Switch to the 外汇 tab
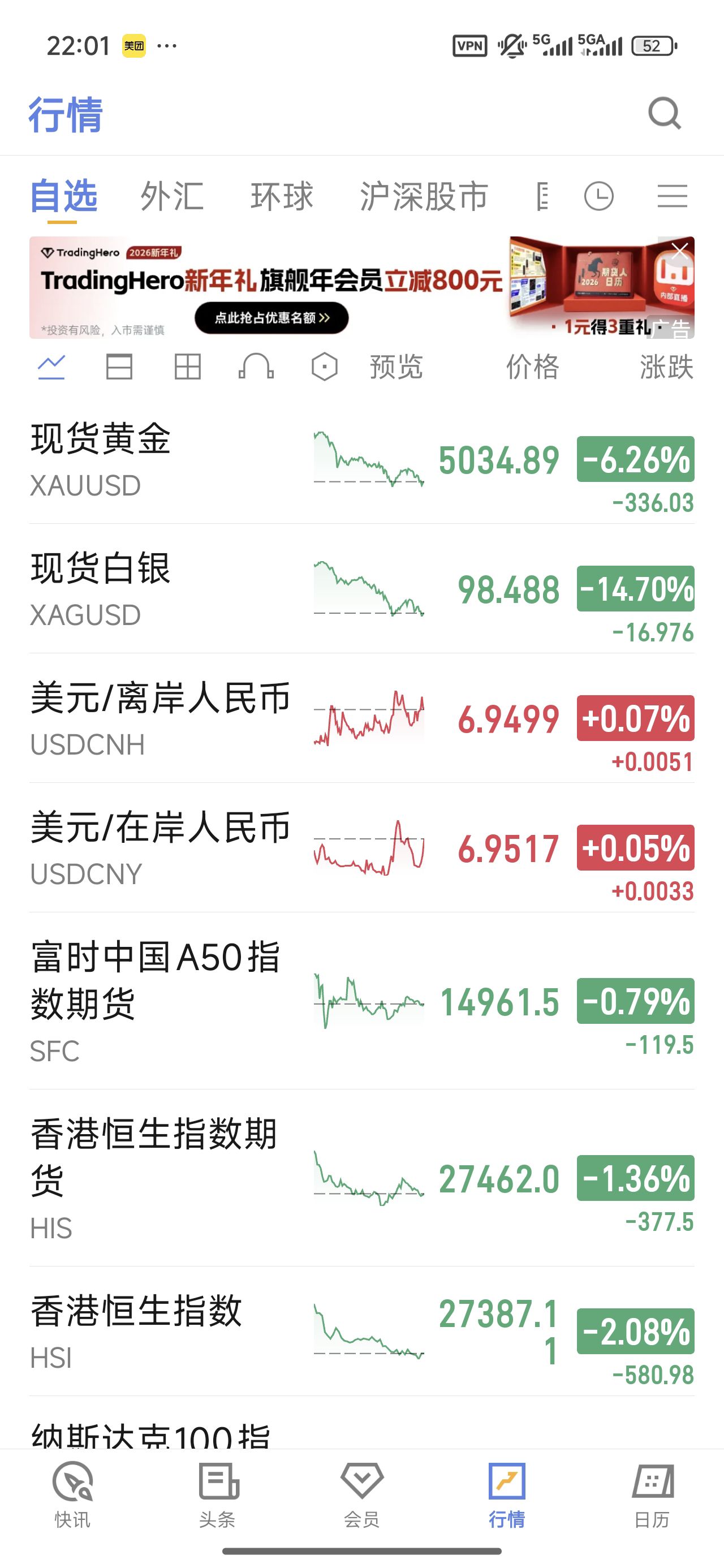This screenshot has width=724, height=1568. tap(172, 196)
